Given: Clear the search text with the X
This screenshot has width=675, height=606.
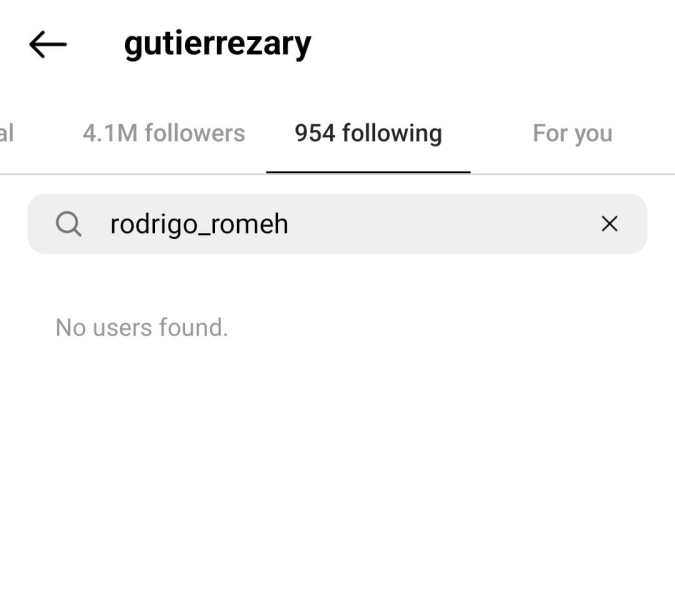Looking at the screenshot, I should [609, 224].
